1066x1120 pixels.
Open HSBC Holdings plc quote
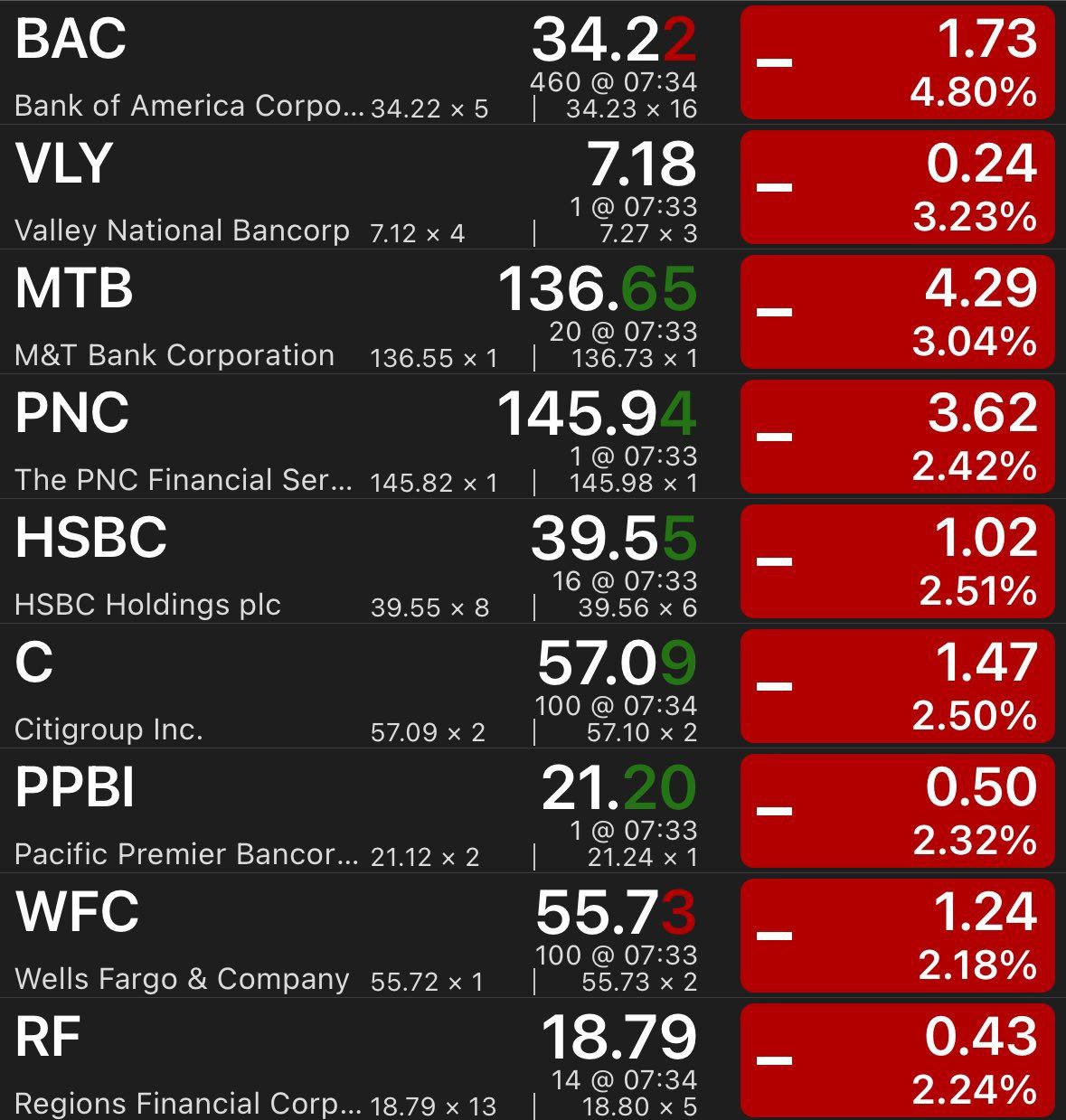coord(271,562)
